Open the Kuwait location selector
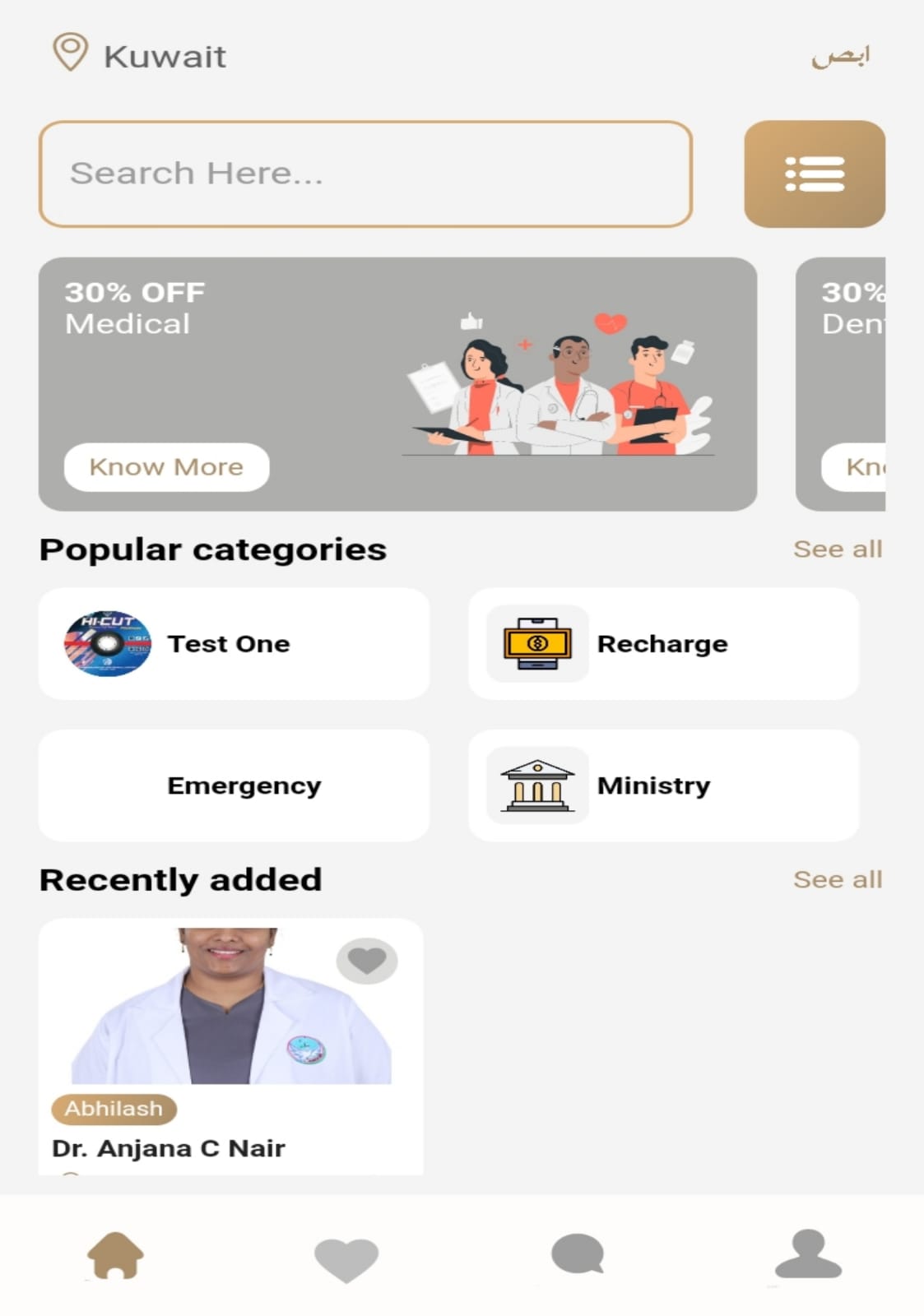Image resolution: width=924 pixels, height=1316 pixels. pyautogui.click(x=140, y=54)
